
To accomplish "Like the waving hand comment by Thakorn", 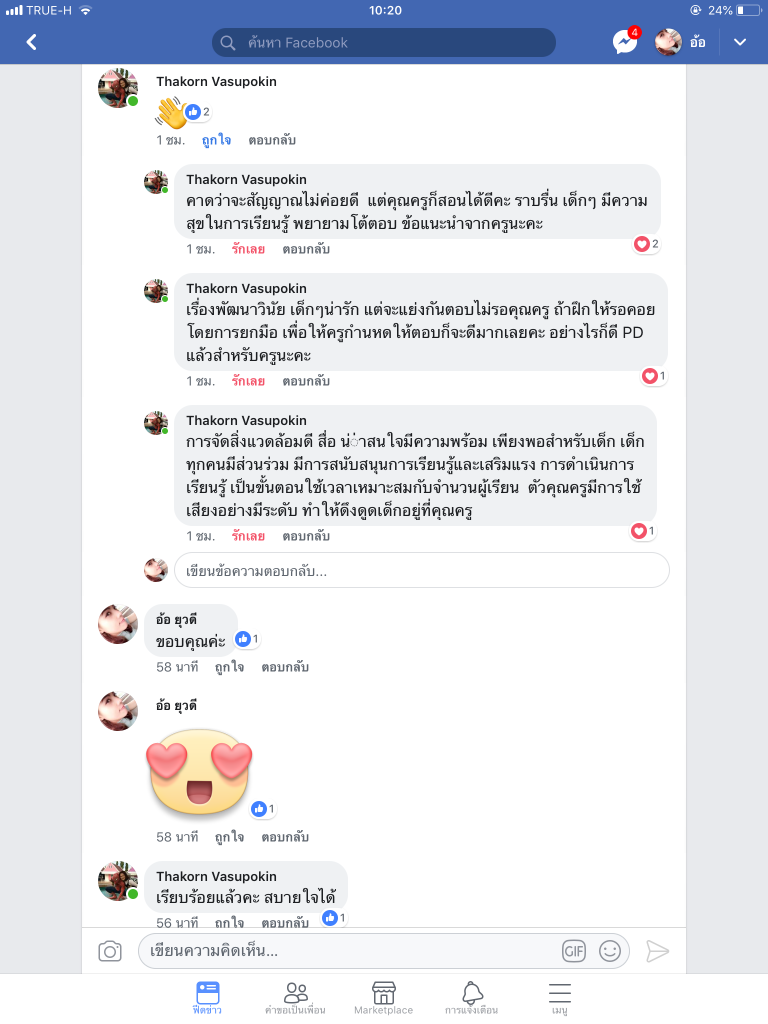I will coord(217,140).
